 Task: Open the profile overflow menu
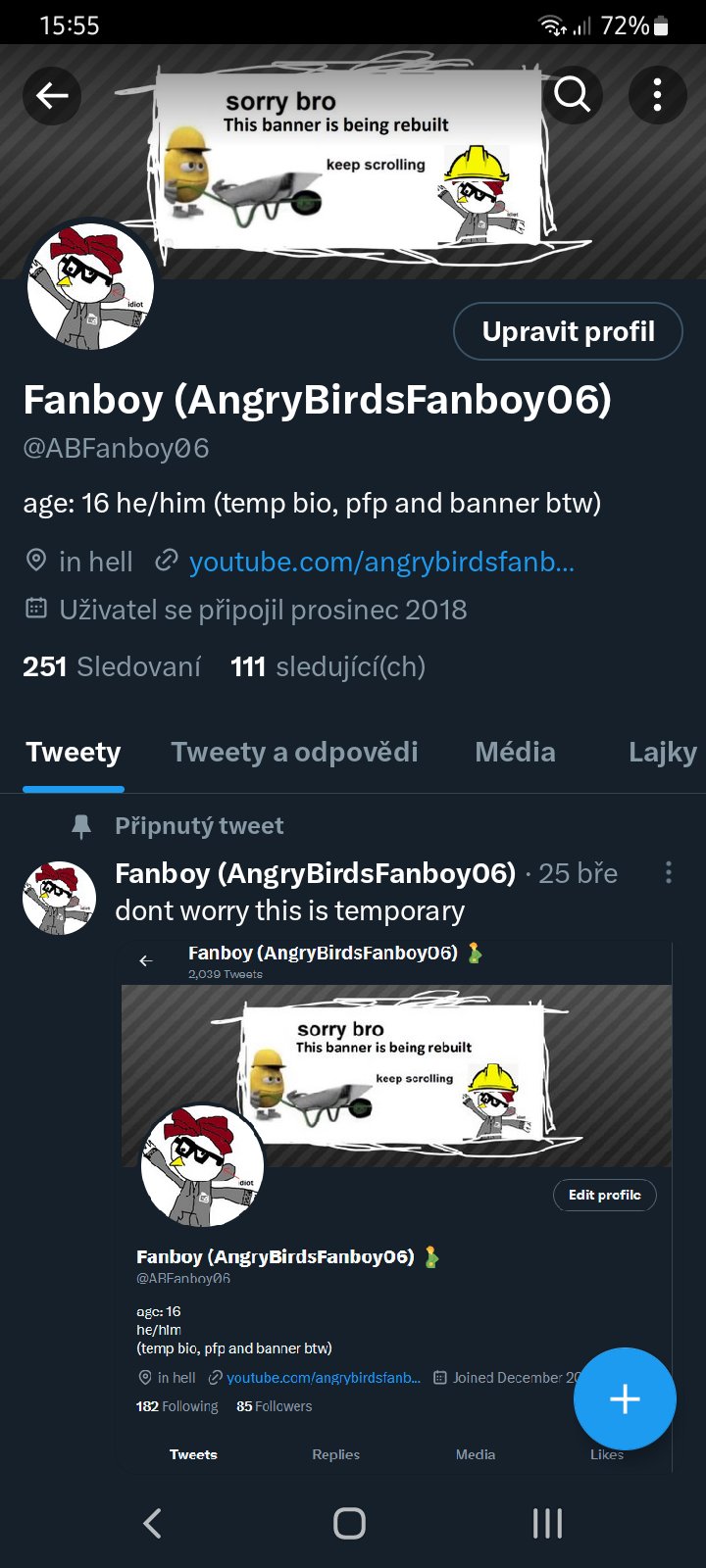[657, 95]
